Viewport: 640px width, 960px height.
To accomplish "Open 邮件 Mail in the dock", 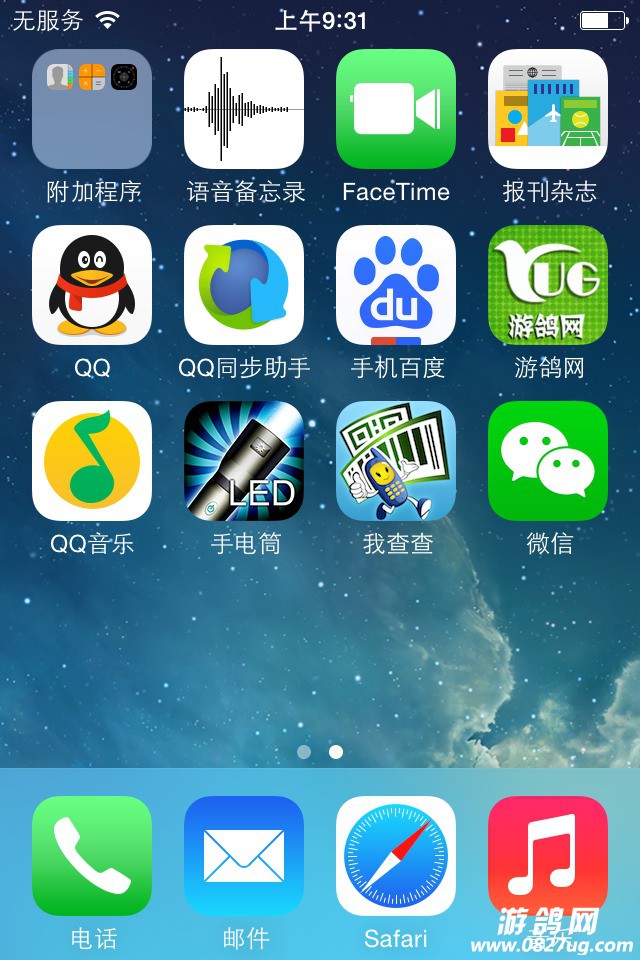I will pos(244,856).
